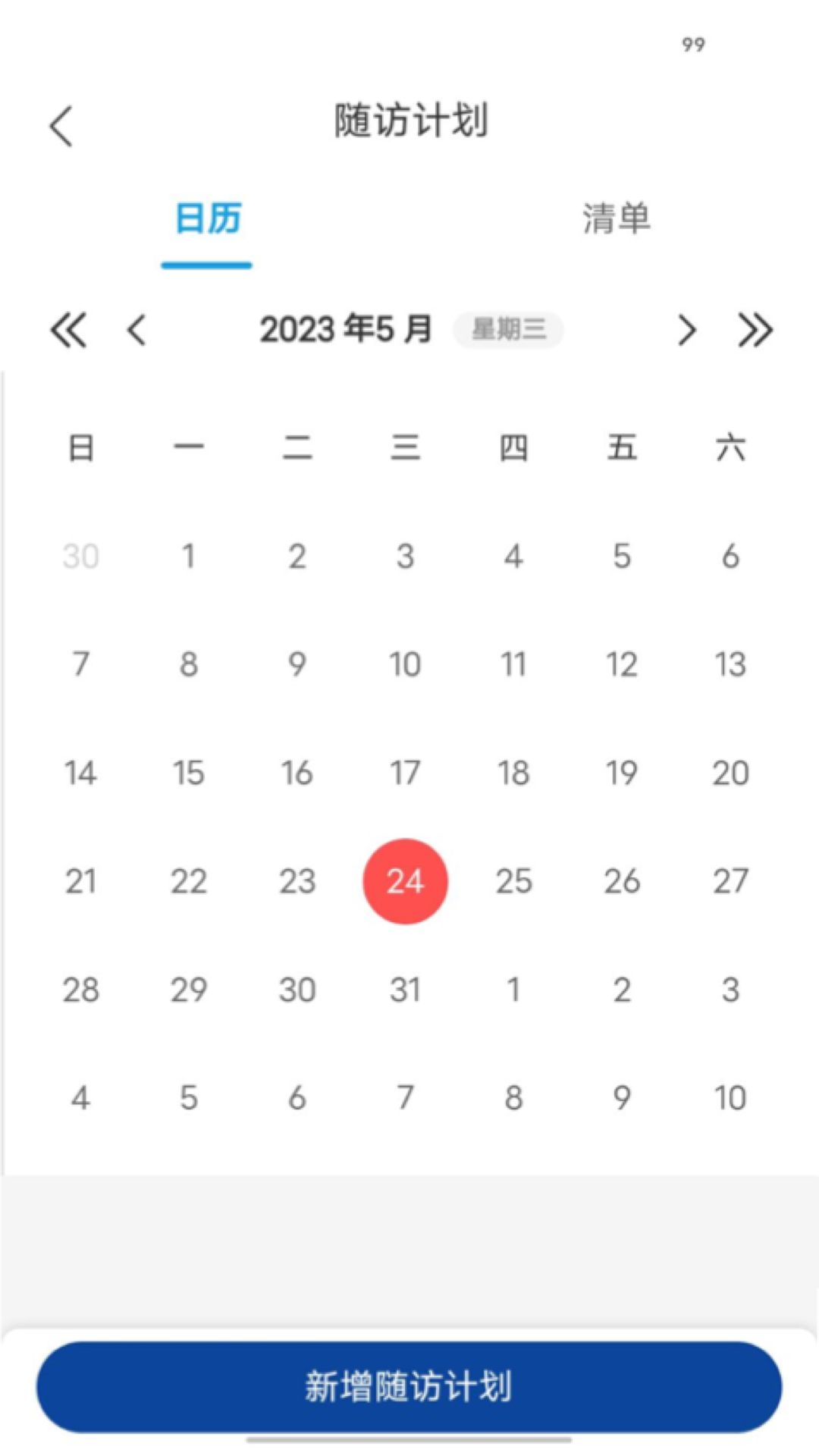Click date 1 of May
The width and height of the screenshot is (819, 1456).
point(189,556)
